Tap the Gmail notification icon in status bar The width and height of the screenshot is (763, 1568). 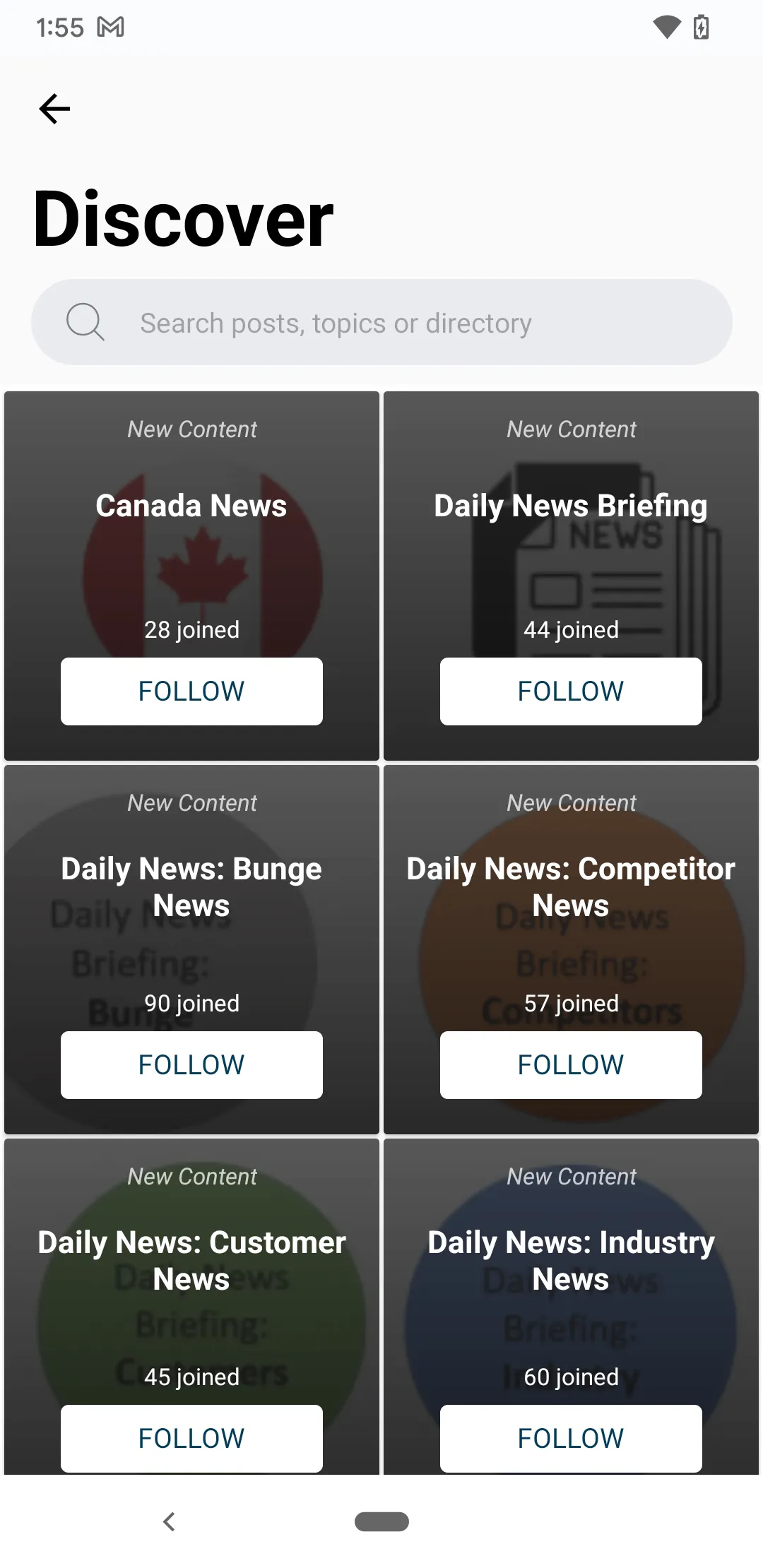(x=112, y=27)
